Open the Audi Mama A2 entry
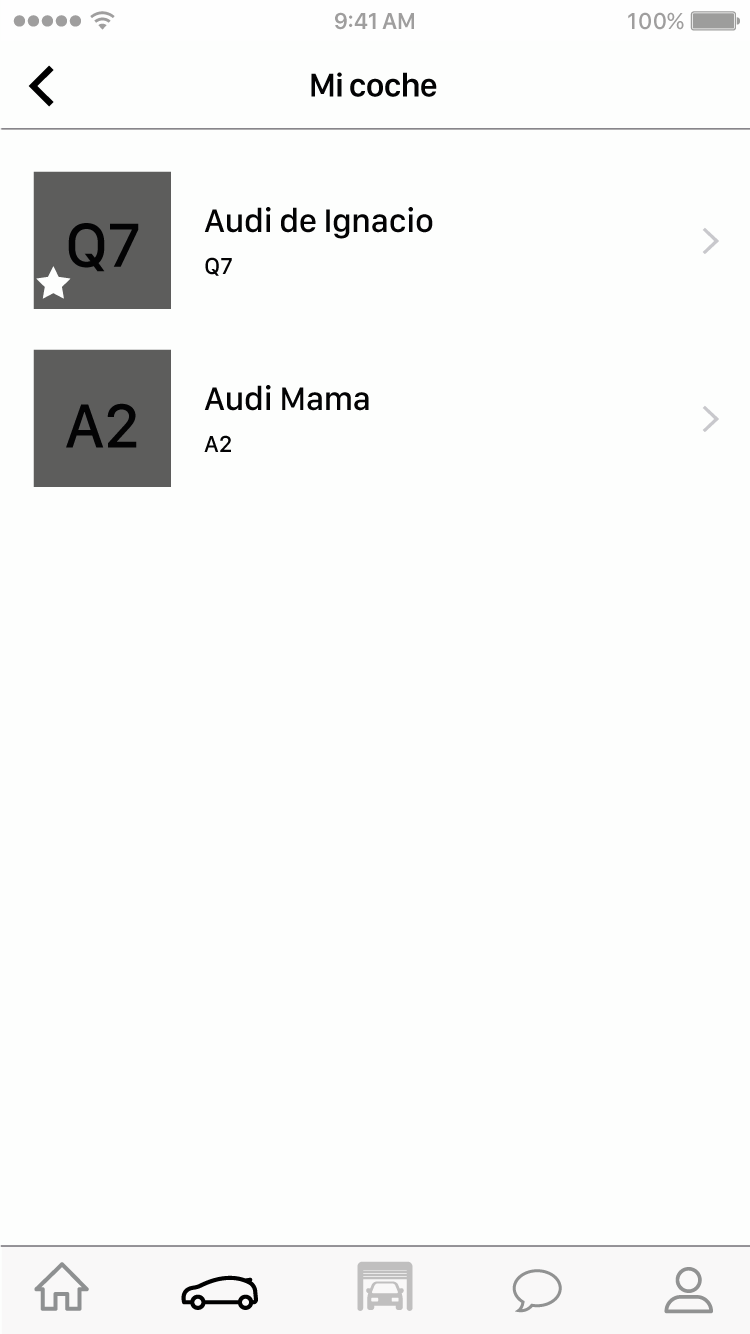The width and height of the screenshot is (750, 1334). tap(375, 418)
